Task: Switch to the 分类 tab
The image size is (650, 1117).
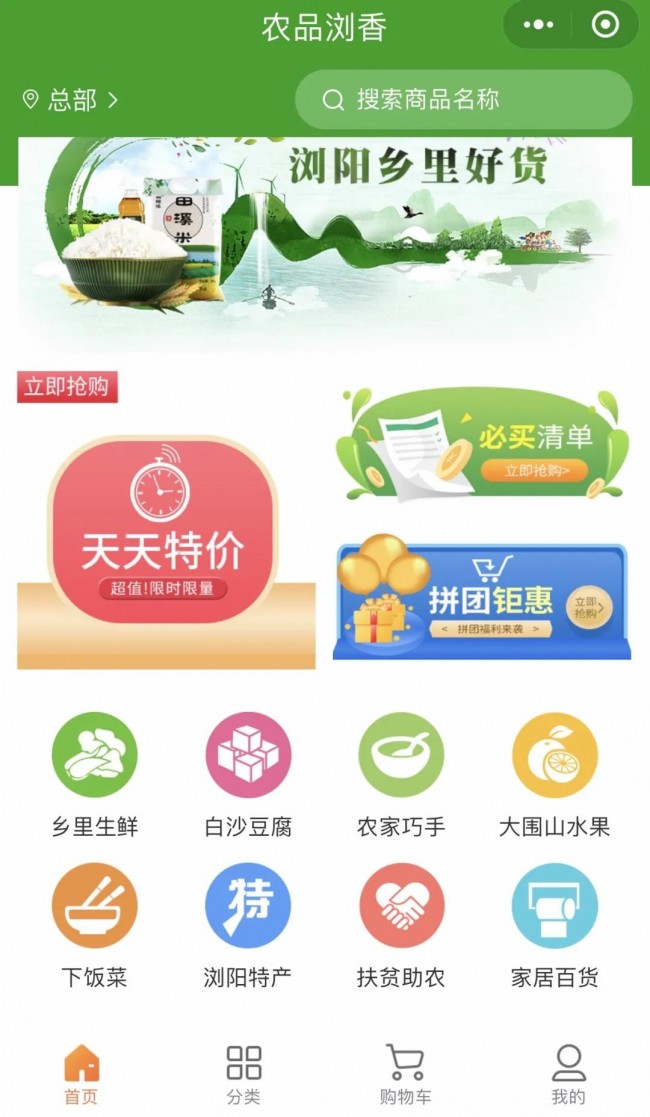Action: (243, 1074)
